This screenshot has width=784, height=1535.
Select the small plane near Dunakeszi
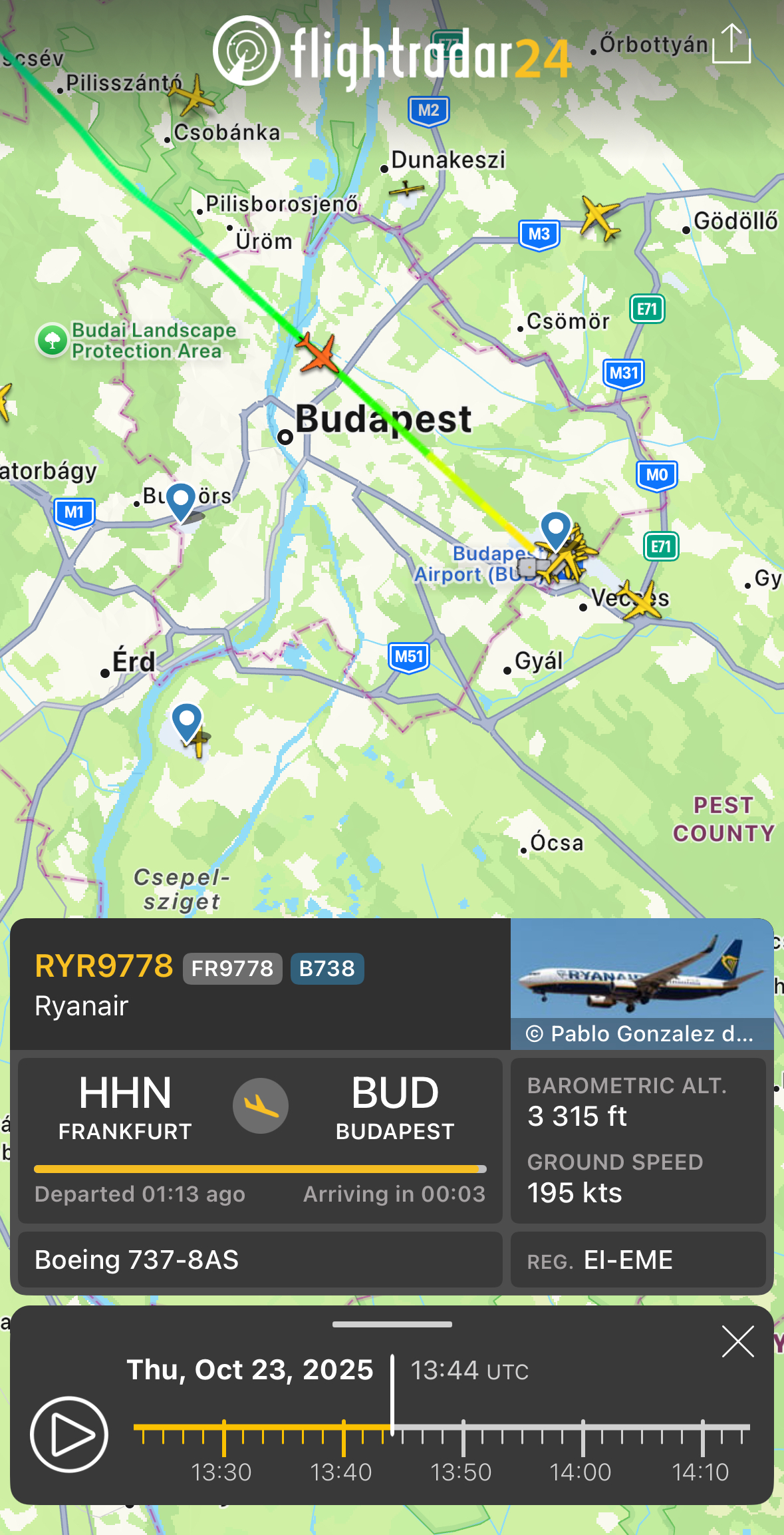(406, 190)
